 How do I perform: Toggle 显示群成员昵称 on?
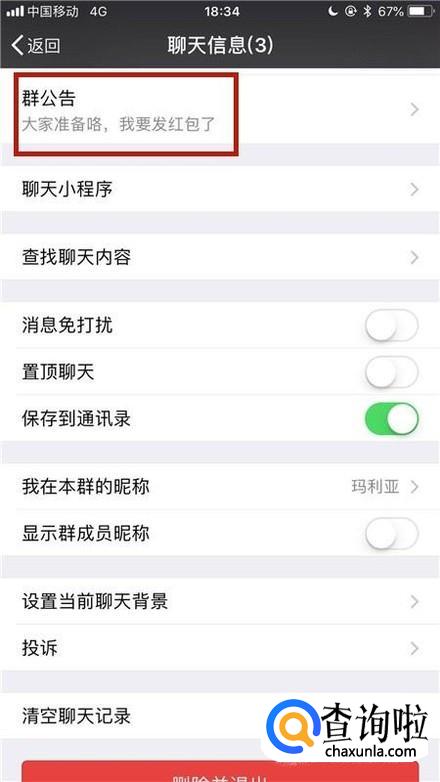392,534
